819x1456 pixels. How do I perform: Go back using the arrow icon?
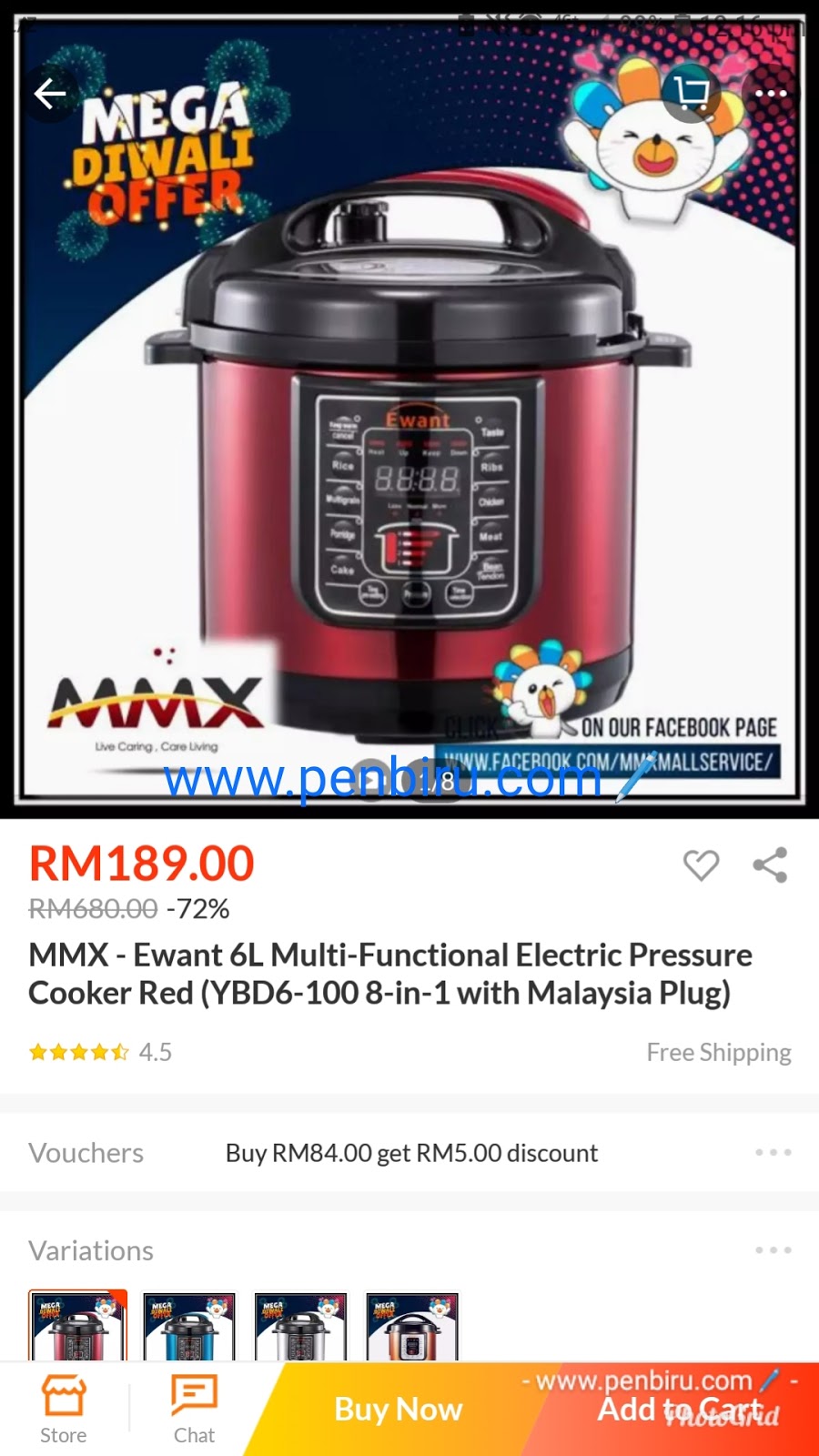click(50, 93)
